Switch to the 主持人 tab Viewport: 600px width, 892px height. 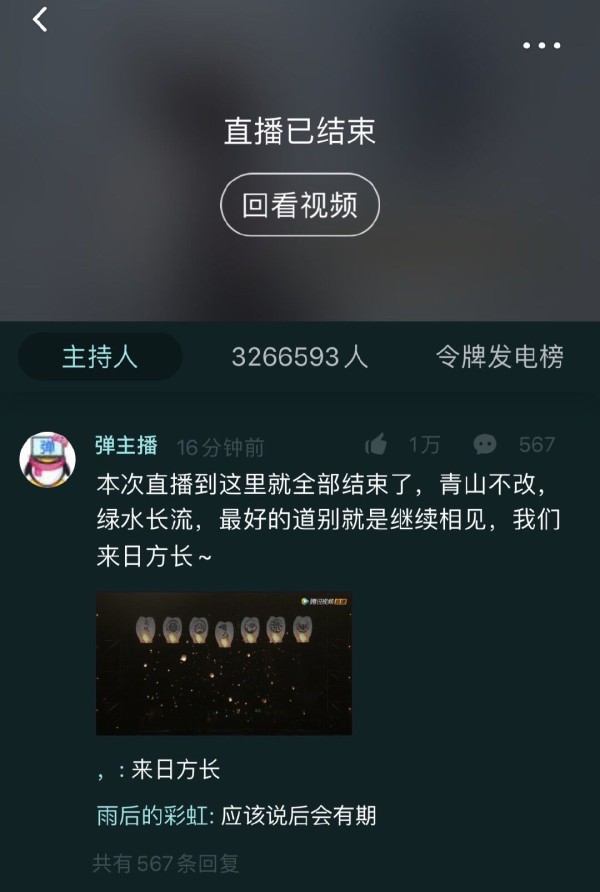click(x=100, y=357)
